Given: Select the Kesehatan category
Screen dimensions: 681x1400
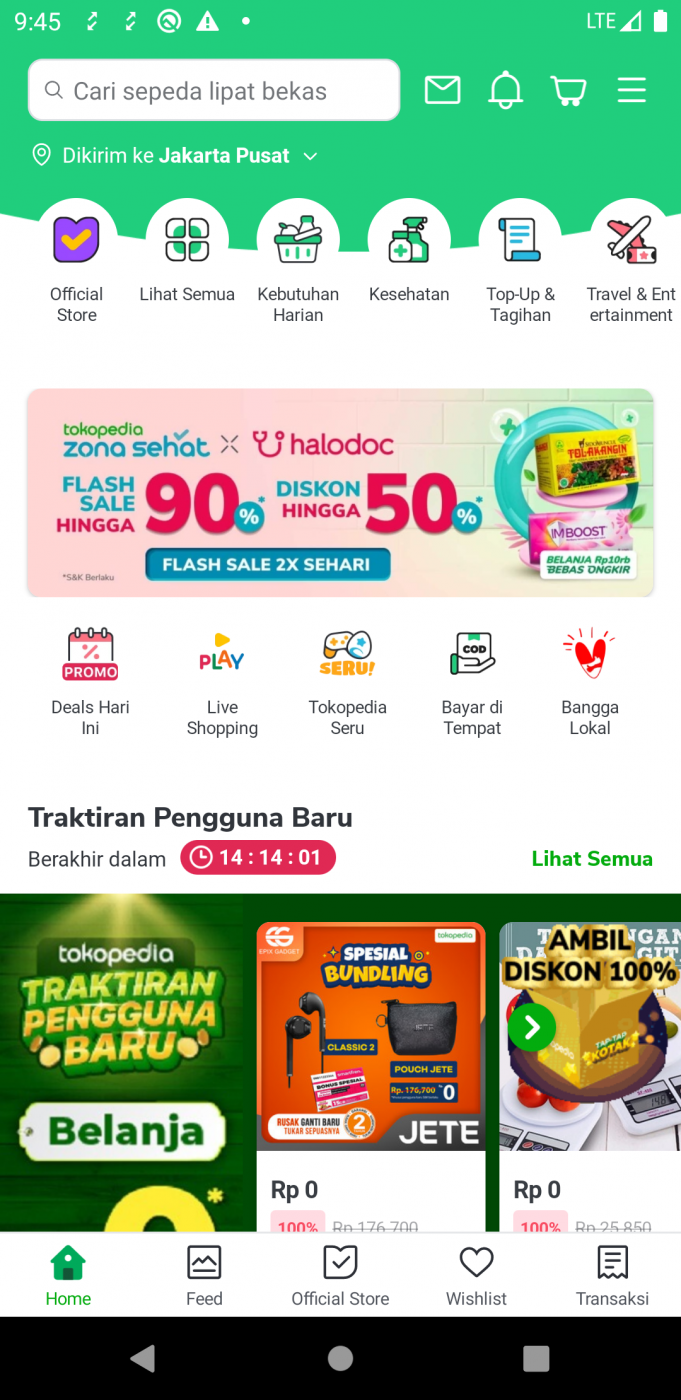Looking at the screenshot, I should point(409,240).
